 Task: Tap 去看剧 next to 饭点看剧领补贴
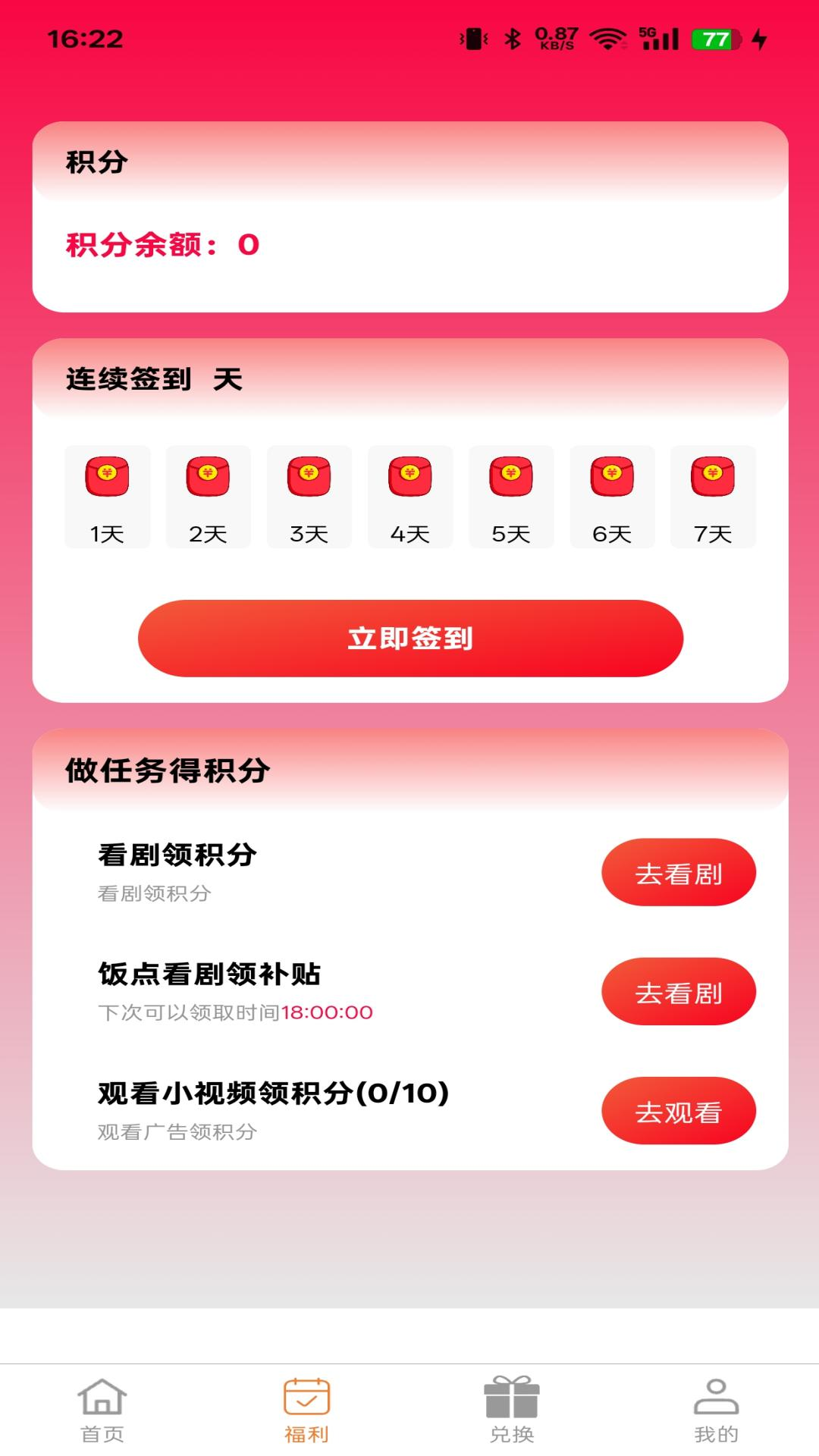(678, 992)
